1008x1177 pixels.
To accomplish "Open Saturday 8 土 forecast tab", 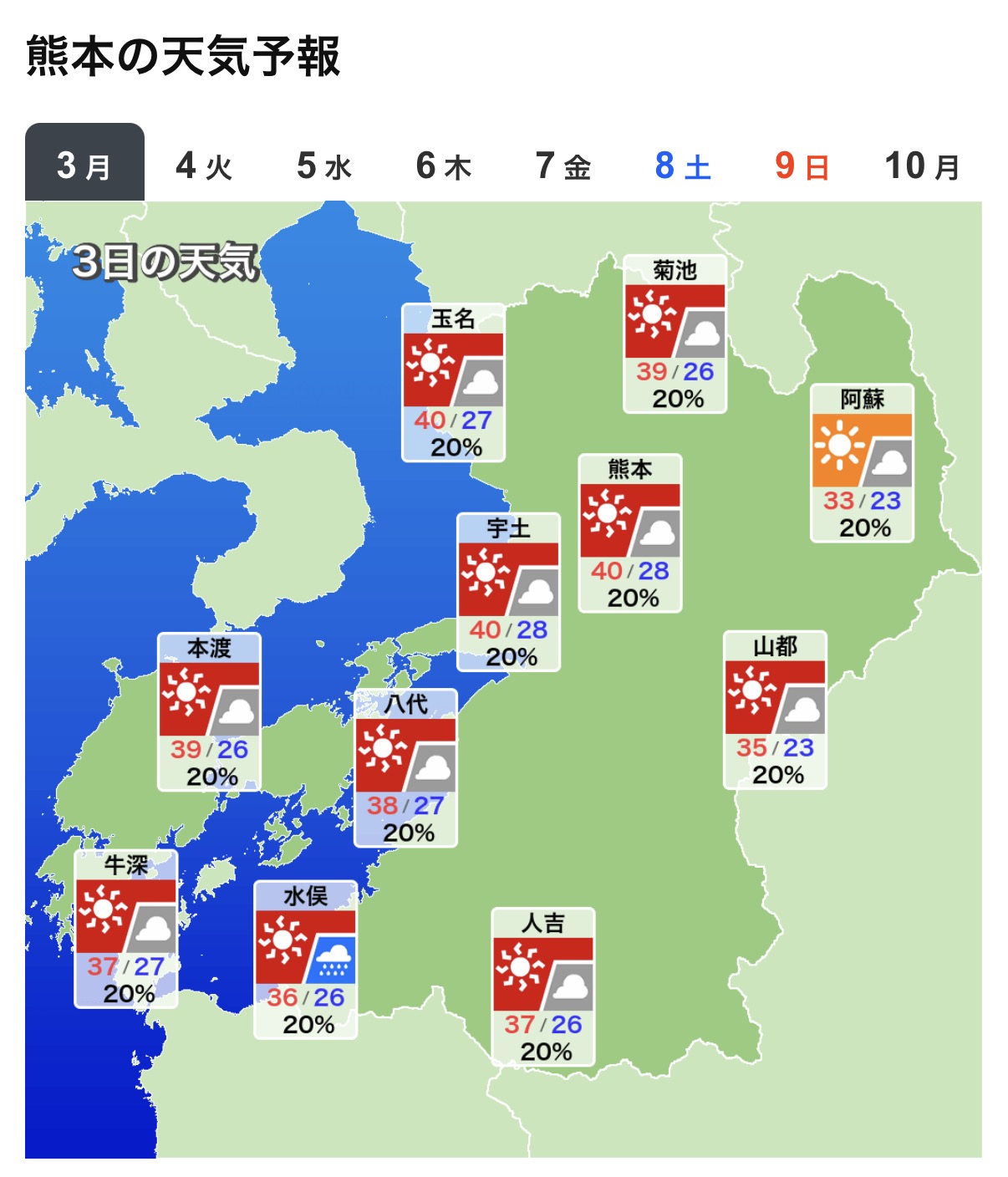I will 683,166.
